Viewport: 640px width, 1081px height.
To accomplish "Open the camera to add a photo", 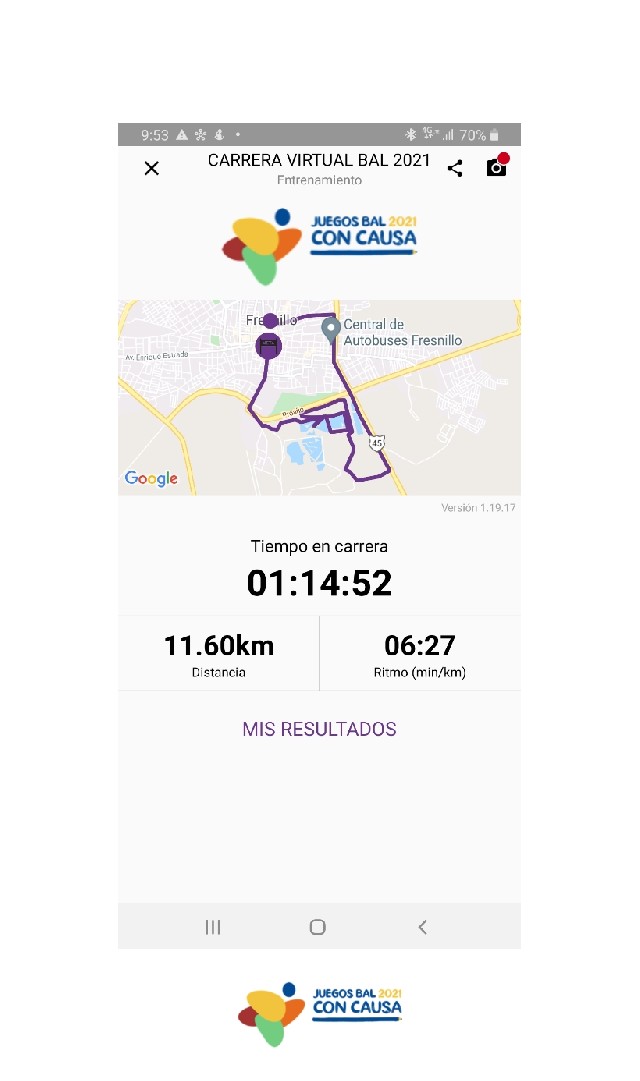I will (496, 167).
